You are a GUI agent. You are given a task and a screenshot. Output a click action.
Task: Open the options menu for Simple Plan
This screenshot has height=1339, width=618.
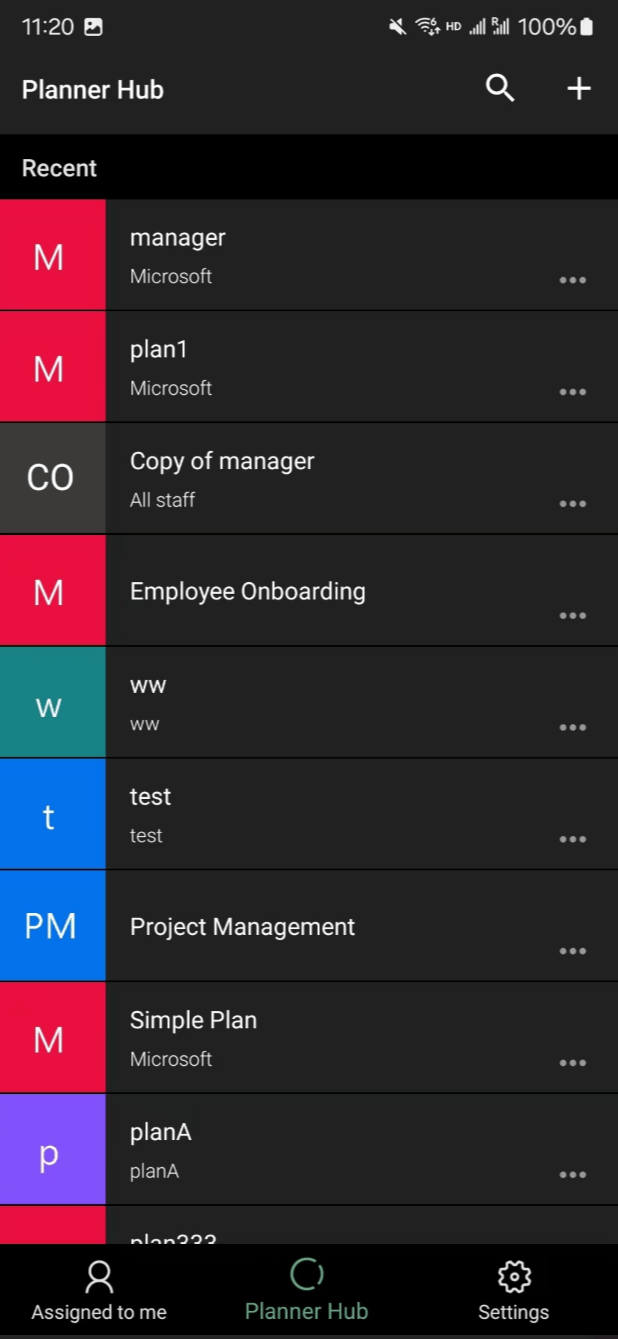point(573,1063)
